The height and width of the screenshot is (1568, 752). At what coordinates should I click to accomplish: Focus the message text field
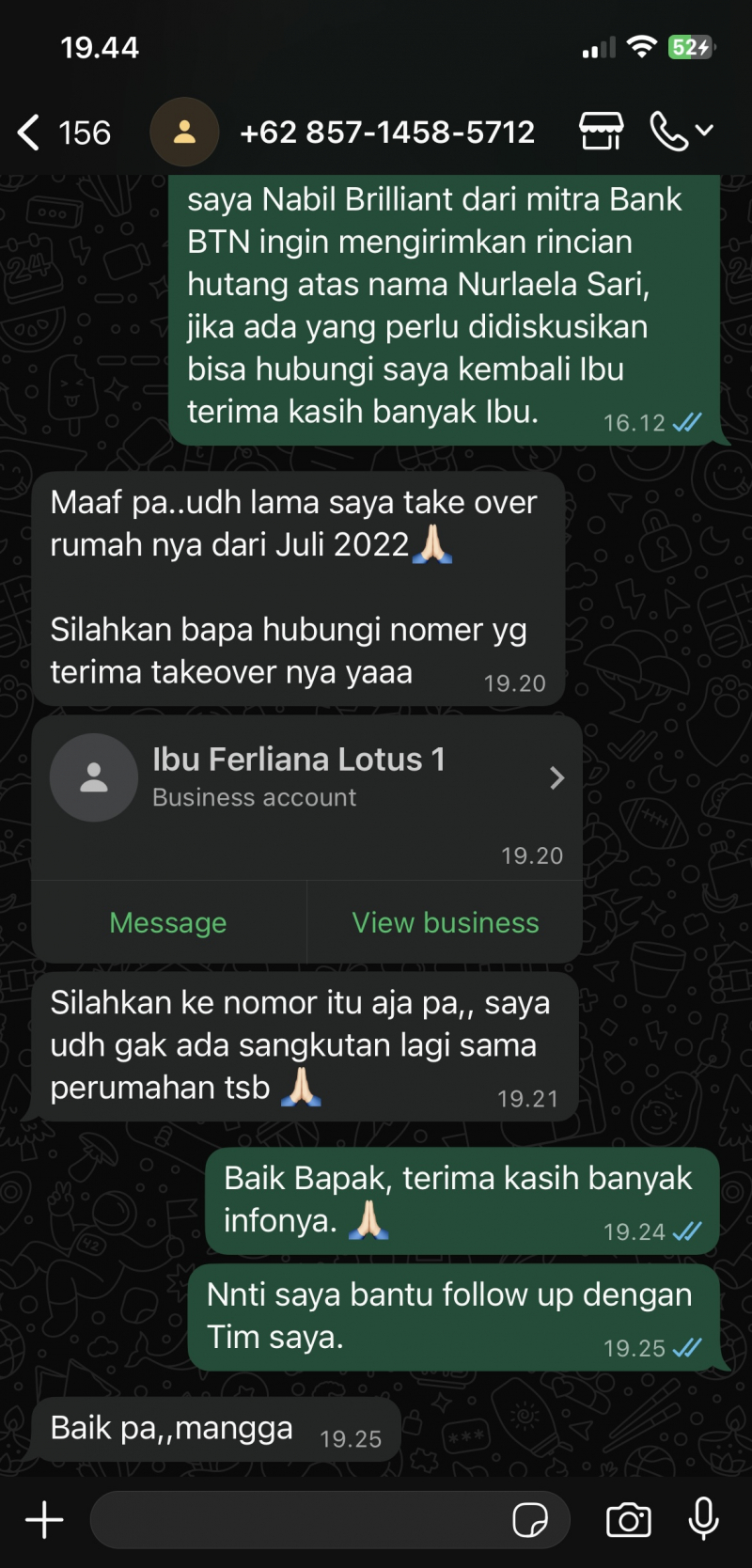pyautogui.click(x=301, y=1519)
